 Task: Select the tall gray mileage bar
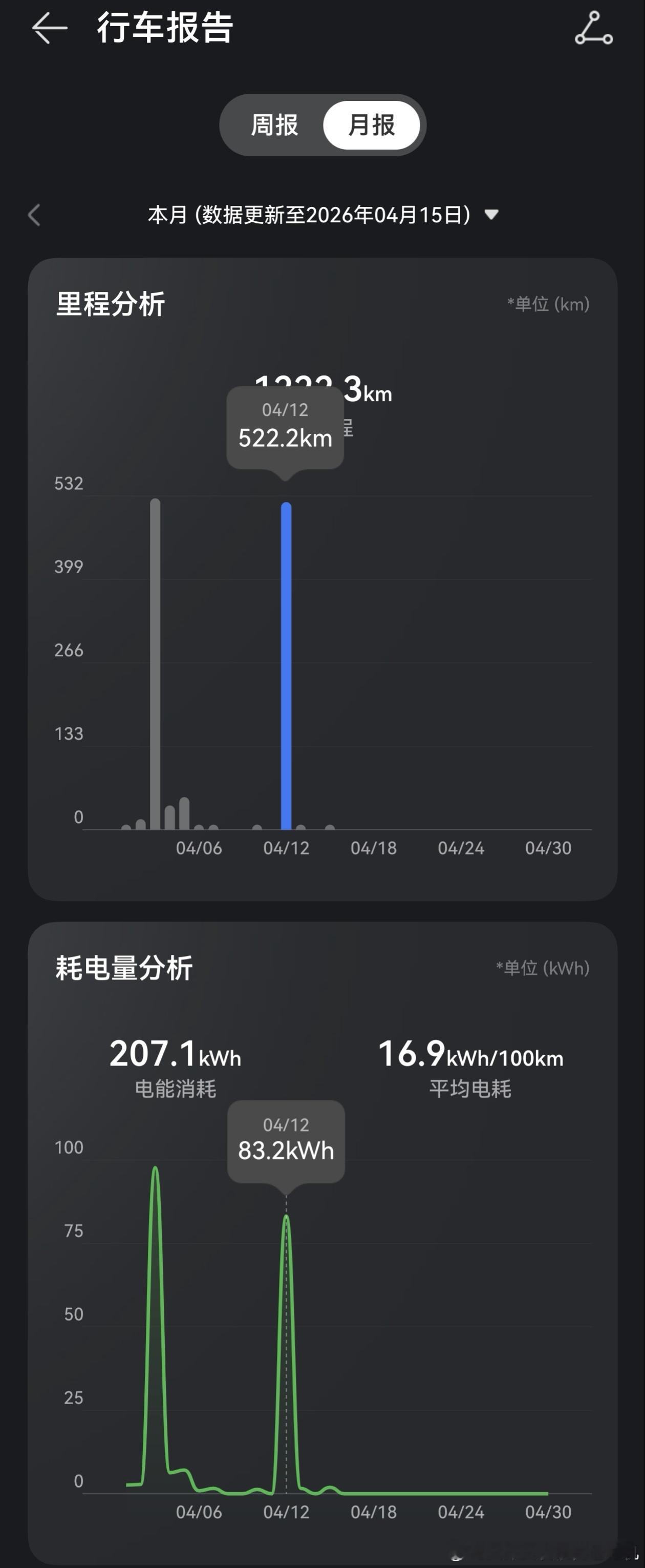pos(155,663)
